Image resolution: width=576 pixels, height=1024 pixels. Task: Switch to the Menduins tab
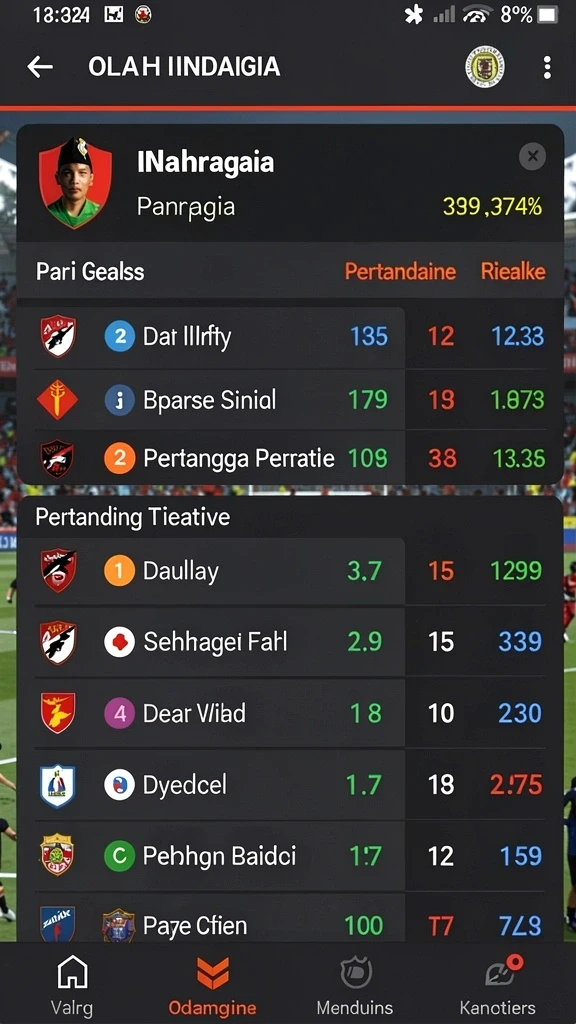355,984
